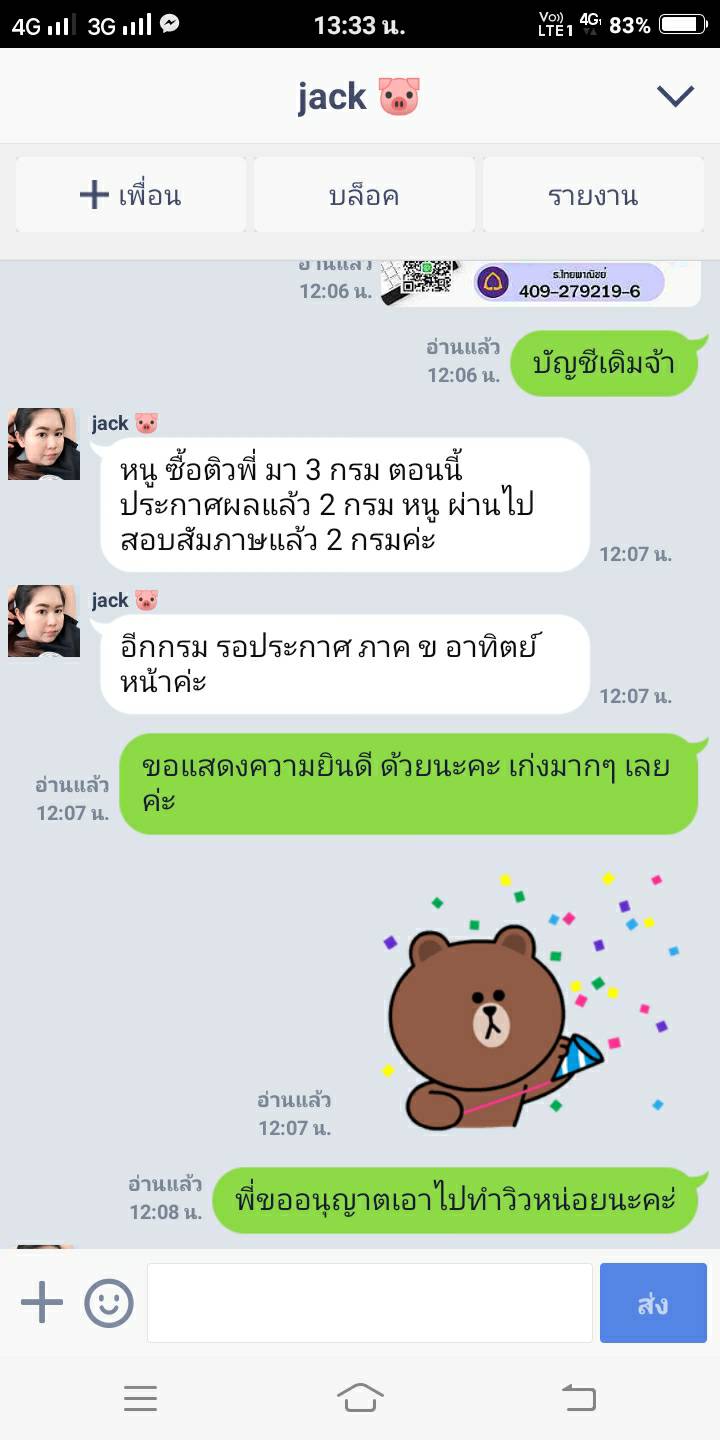Go back with system back button
The image size is (720, 1440).
click(578, 1397)
